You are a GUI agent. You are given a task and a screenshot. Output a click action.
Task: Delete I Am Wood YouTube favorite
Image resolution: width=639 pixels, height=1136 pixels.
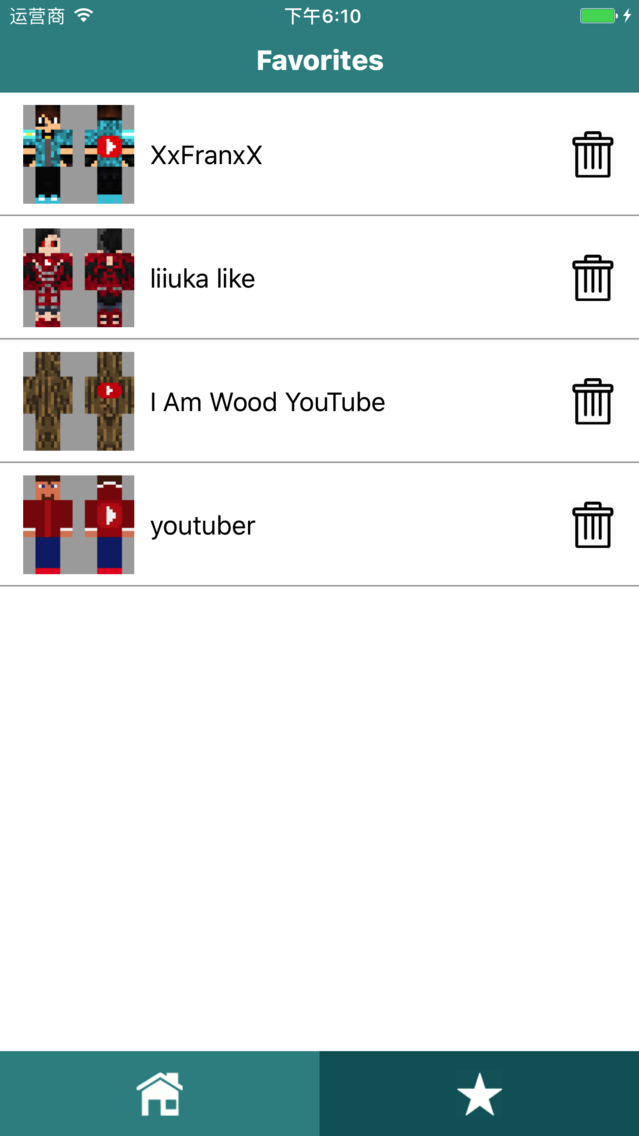click(x=592, y=401)
